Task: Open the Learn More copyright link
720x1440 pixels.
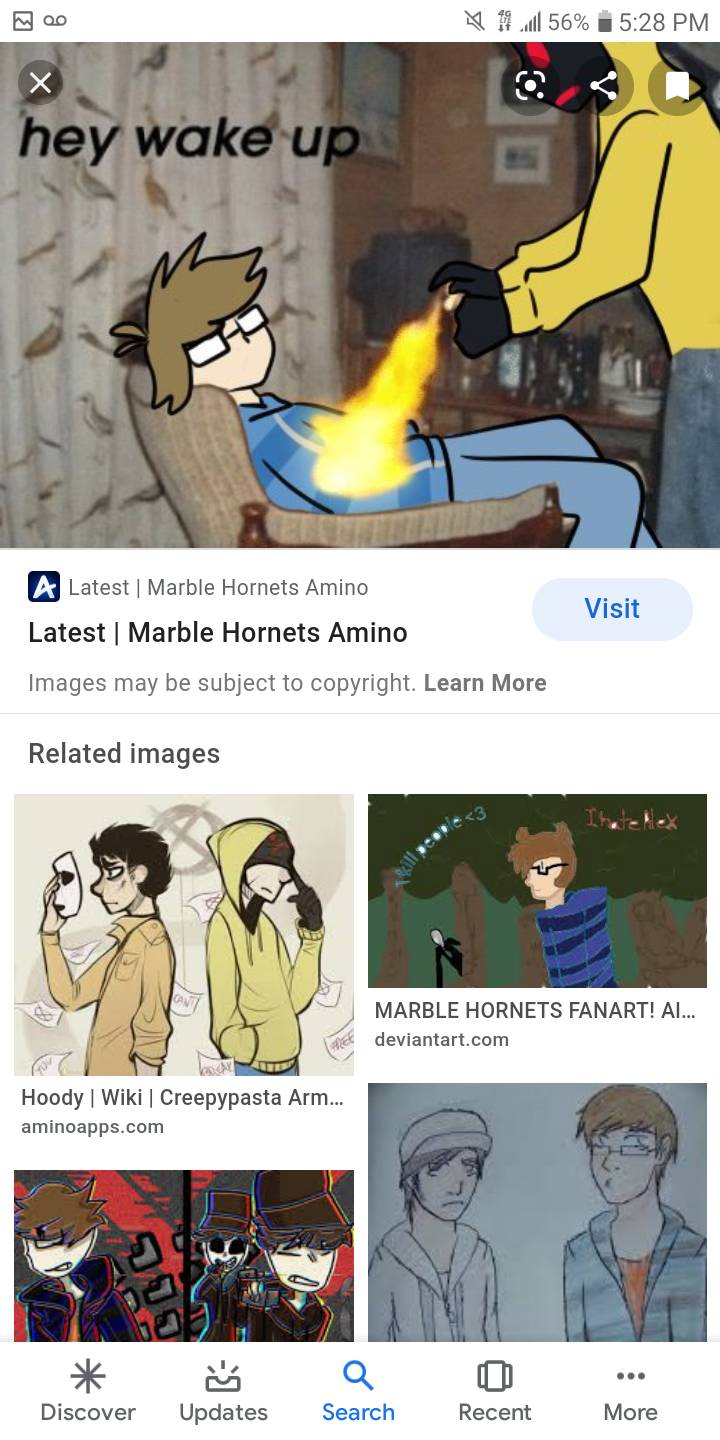Action: point(485,683)
